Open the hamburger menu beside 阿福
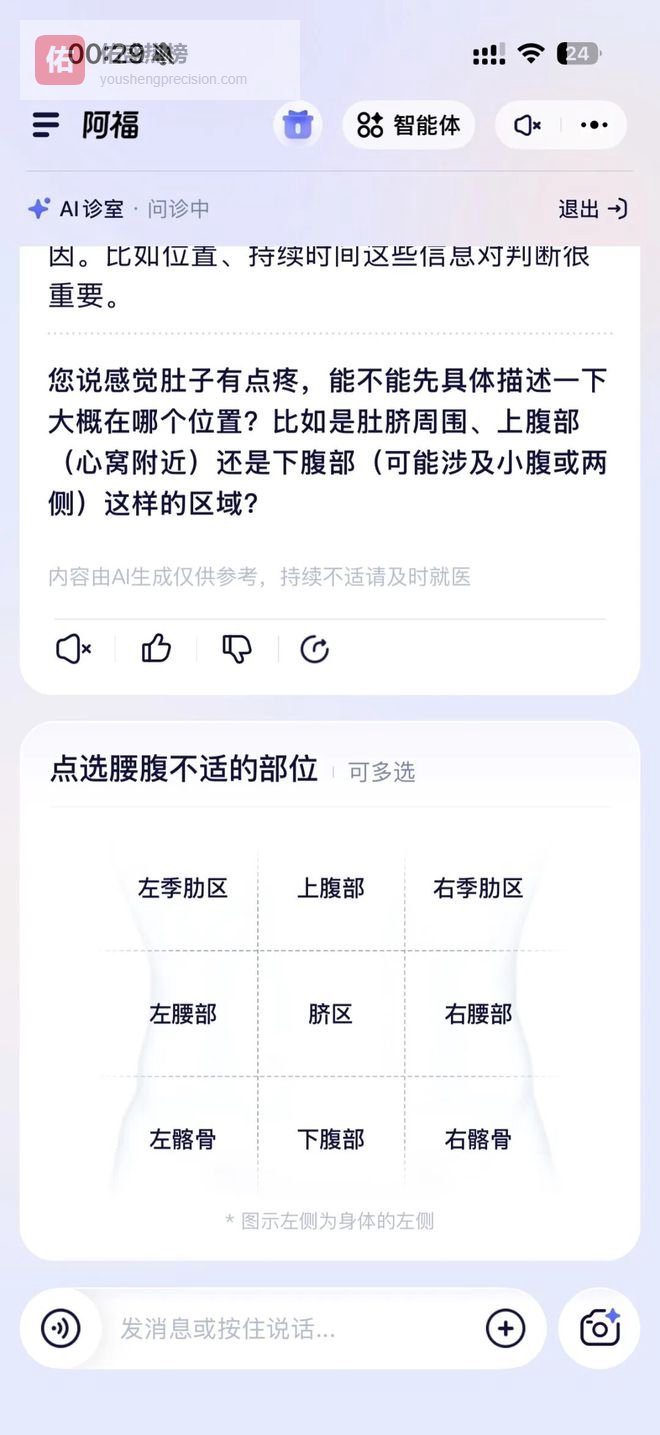This screenshot has height=1435, width=660. (x=46, y=125)
